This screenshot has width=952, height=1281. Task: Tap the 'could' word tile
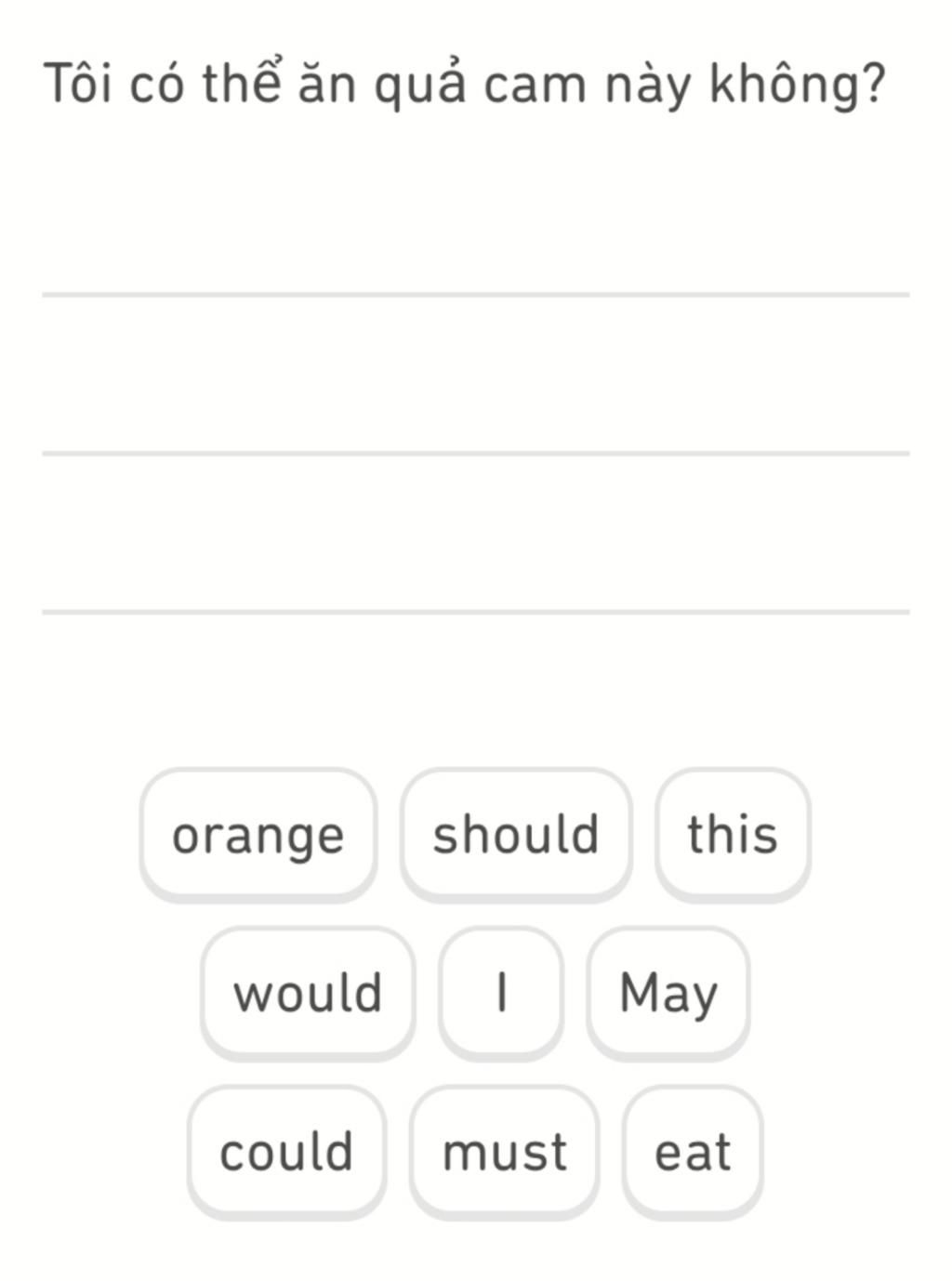(286, 1152)
